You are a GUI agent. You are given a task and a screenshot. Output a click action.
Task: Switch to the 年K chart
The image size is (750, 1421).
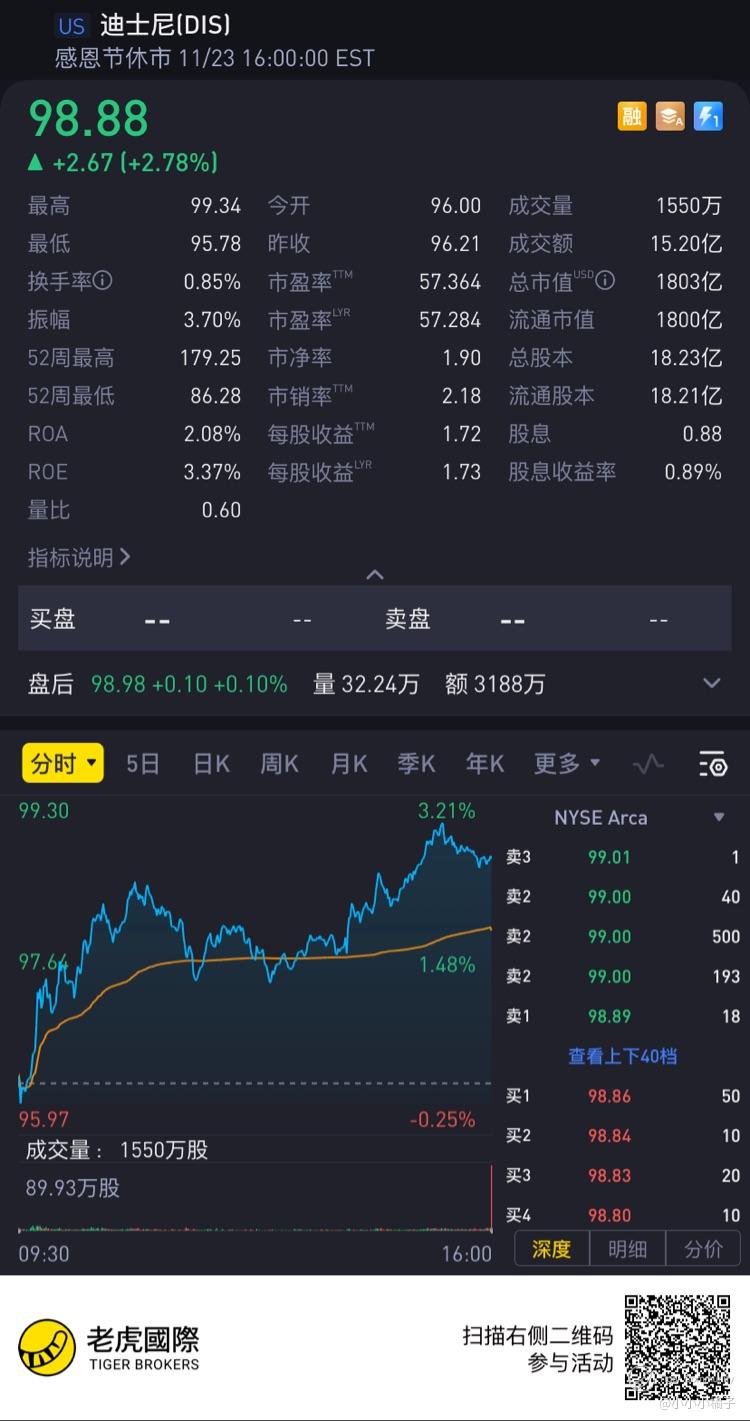[485, 764]
